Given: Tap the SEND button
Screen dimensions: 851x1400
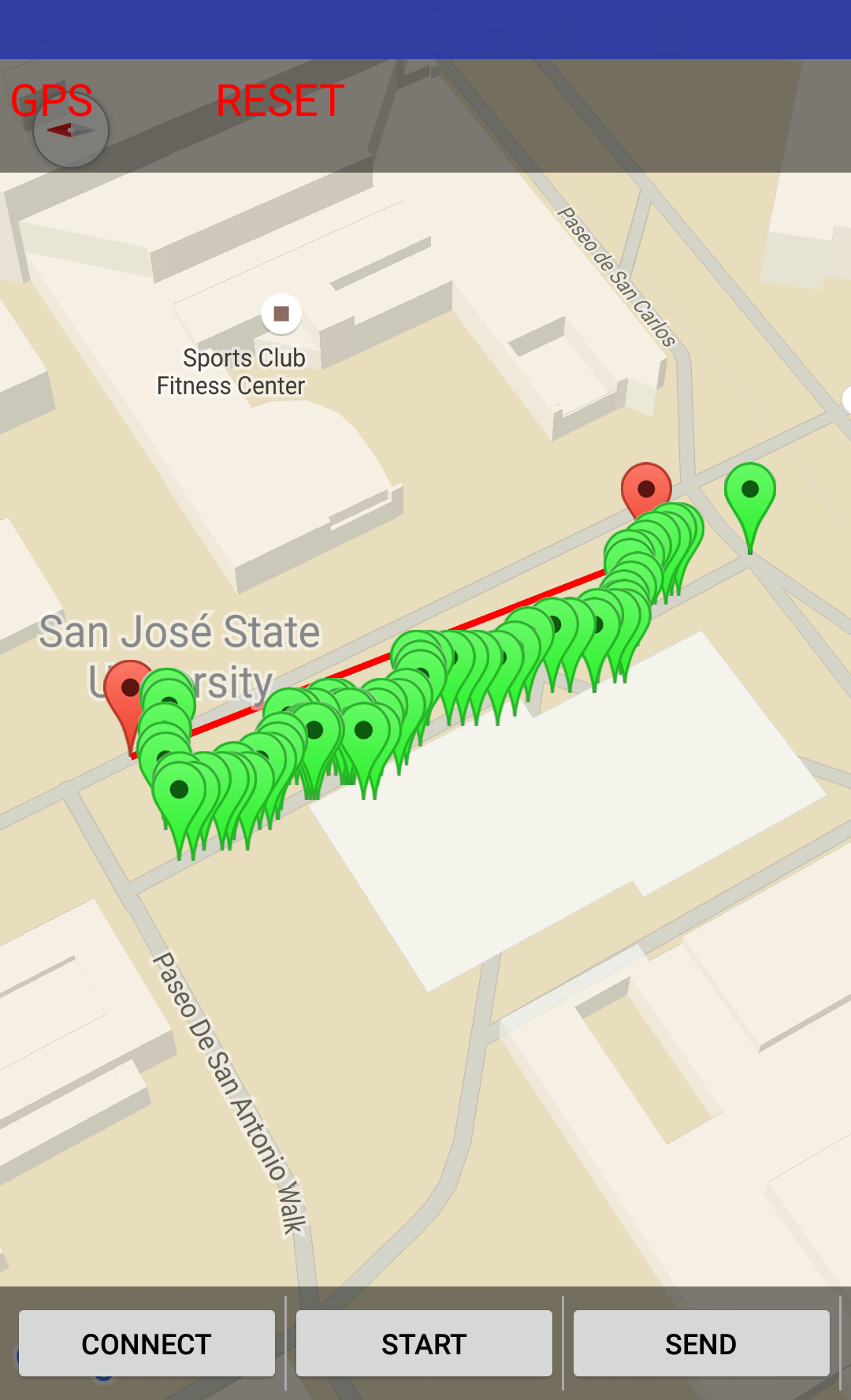Looking at the screenshot, I should click(701, 1343).
